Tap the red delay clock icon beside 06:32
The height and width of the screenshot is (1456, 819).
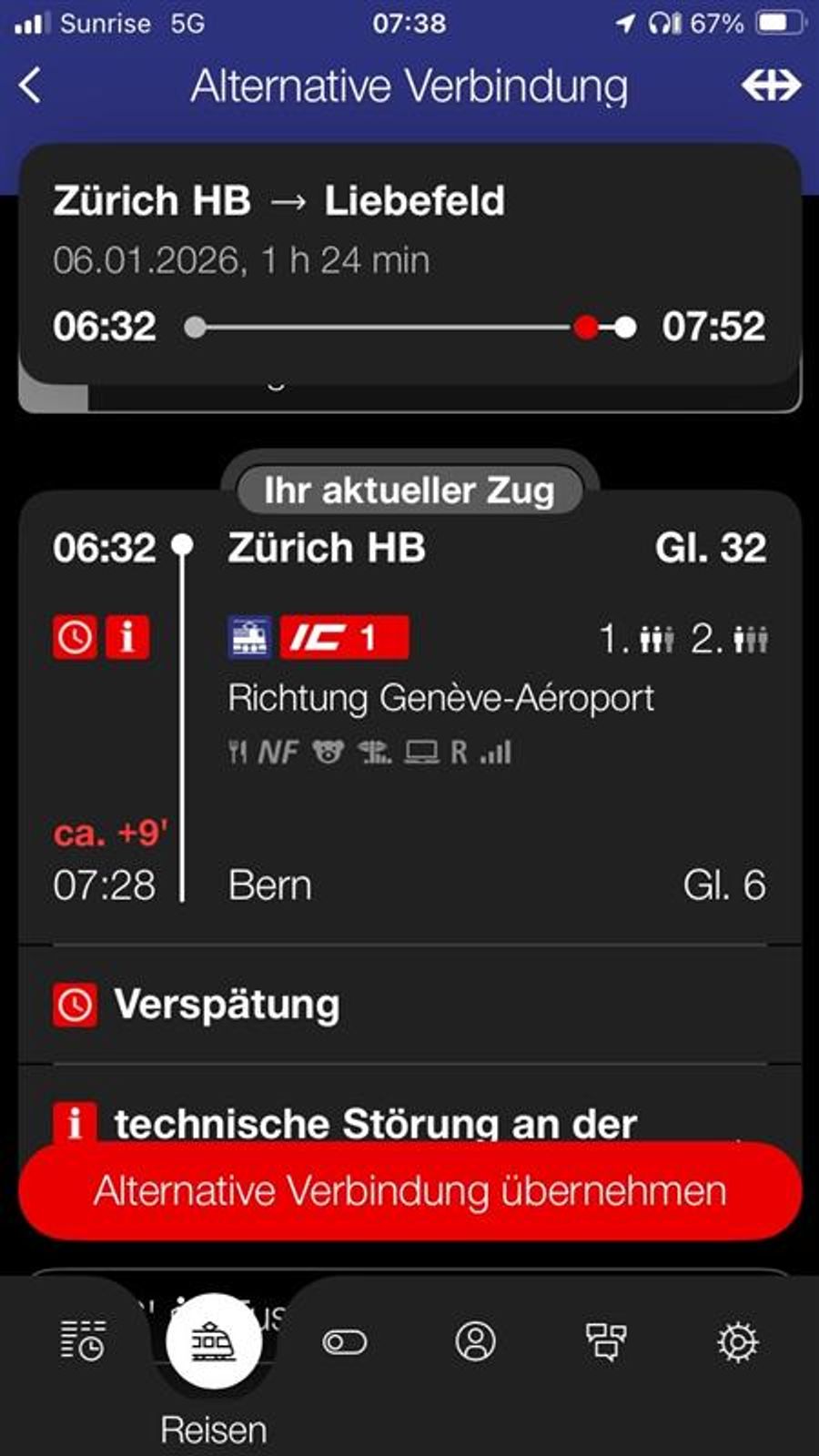click(73, 638)
